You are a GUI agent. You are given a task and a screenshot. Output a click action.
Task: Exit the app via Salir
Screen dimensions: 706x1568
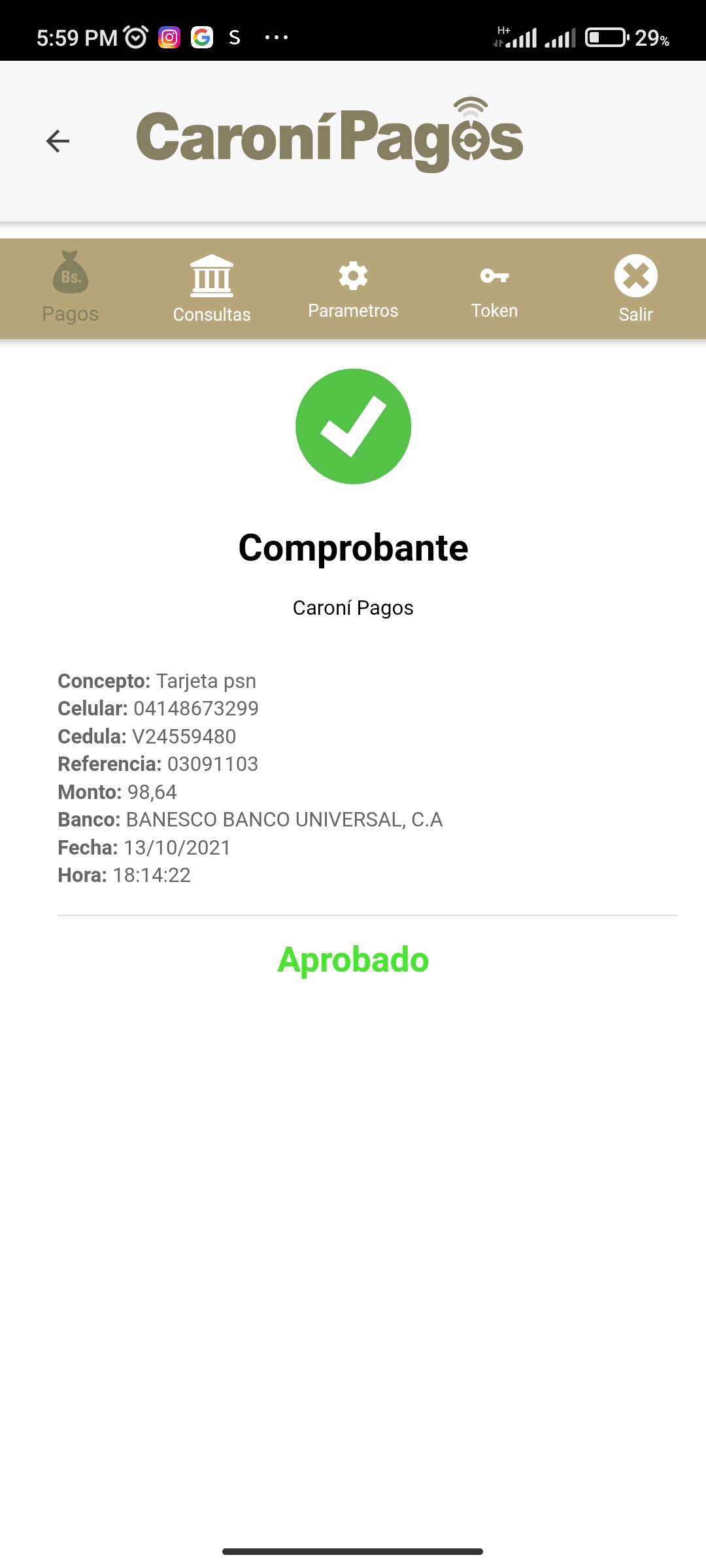[x=635, y=287]
